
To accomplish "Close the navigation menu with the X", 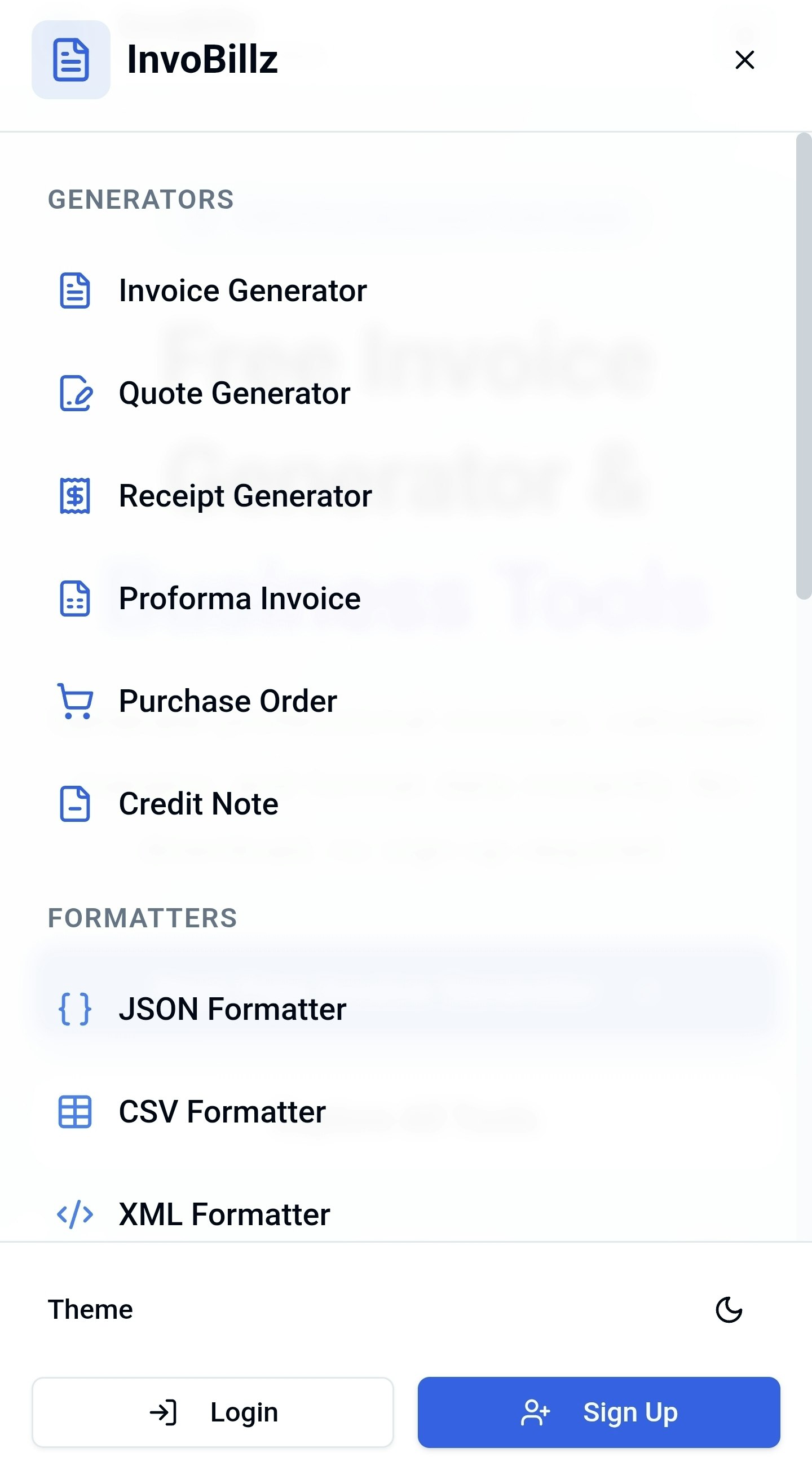I will 744,60.
